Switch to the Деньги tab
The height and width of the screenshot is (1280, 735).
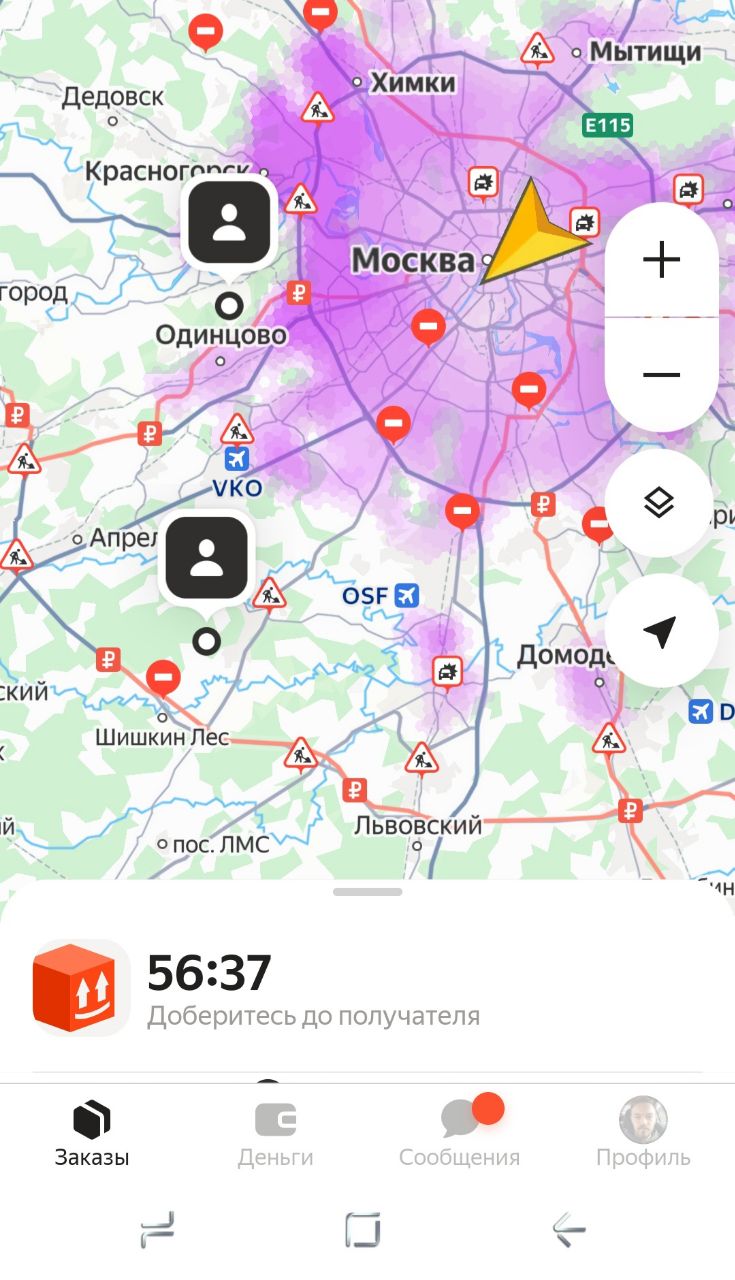click(x=275, y=1135)
